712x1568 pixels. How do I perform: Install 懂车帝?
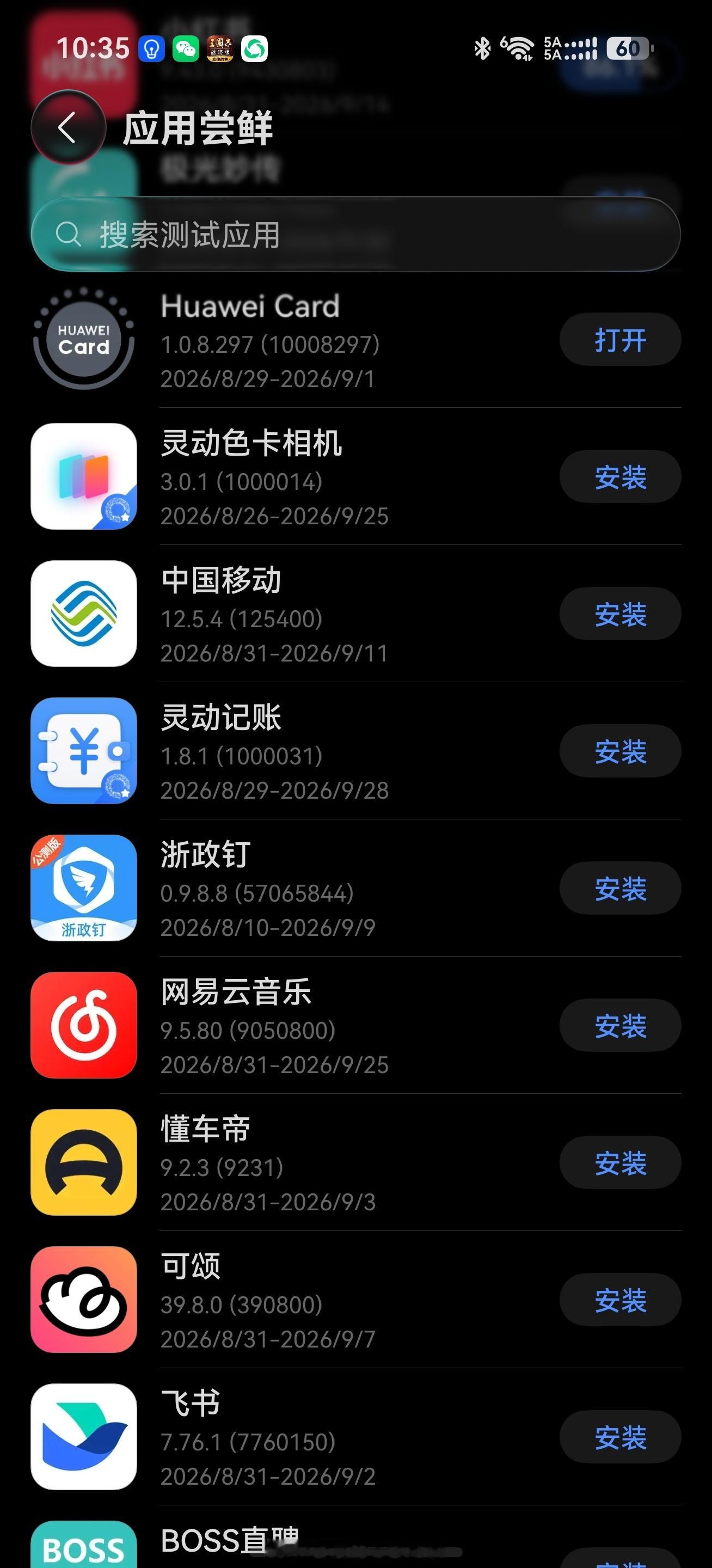[620, 1162]
